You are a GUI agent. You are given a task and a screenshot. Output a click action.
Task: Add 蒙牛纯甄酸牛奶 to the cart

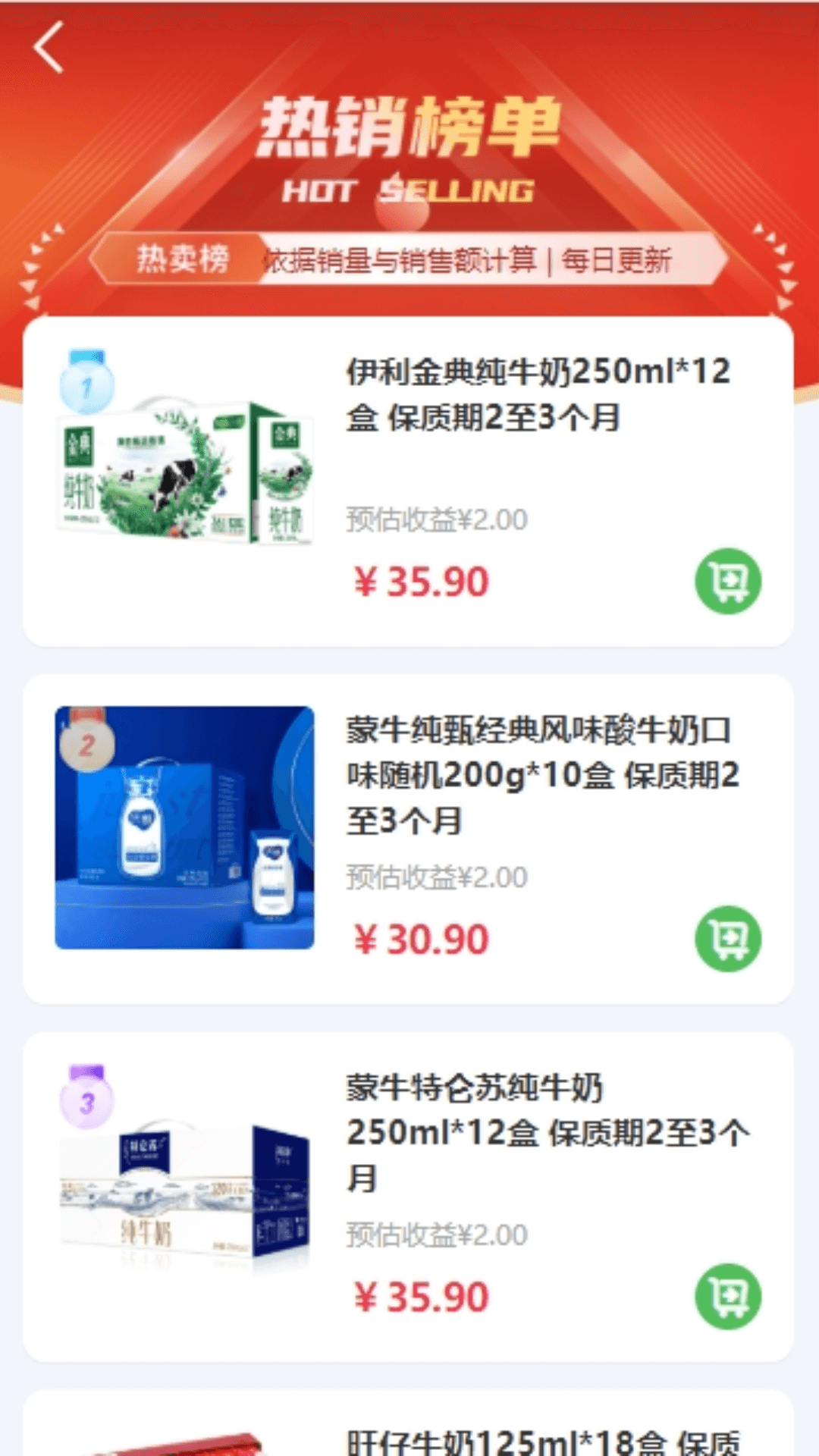click(x=727, y=939)
